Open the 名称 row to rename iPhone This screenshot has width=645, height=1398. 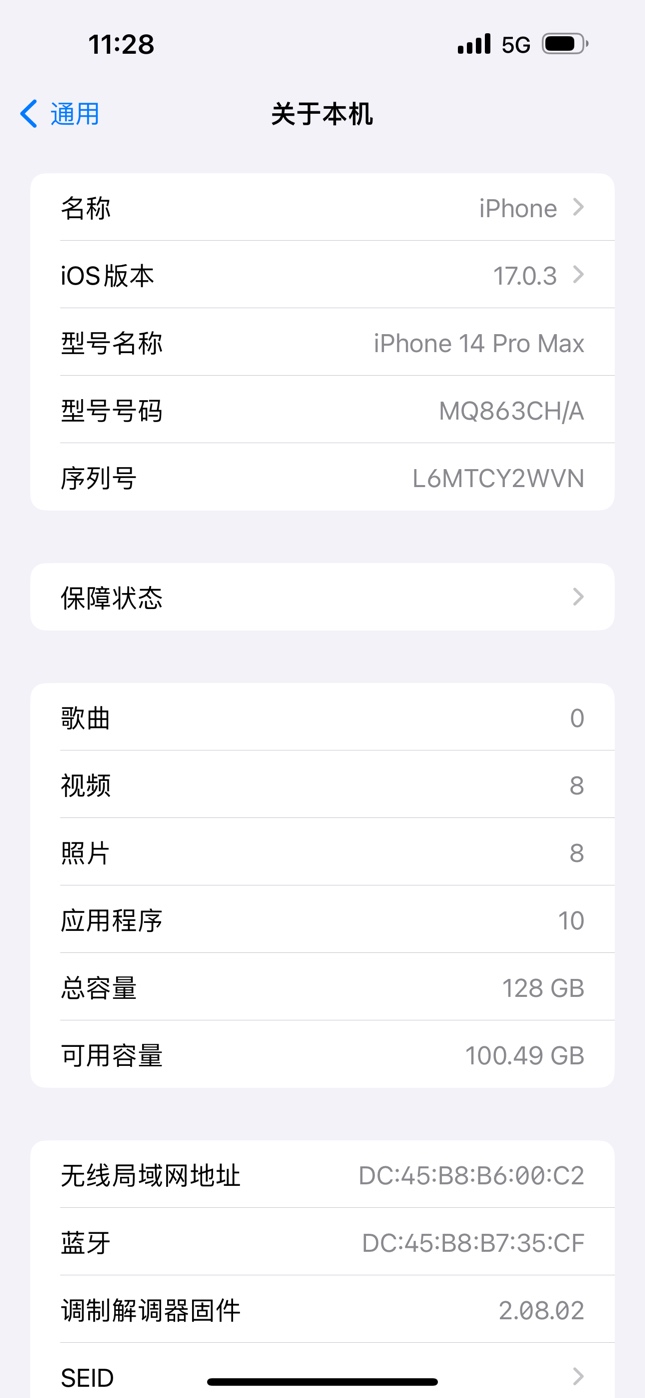coord(322,207)
